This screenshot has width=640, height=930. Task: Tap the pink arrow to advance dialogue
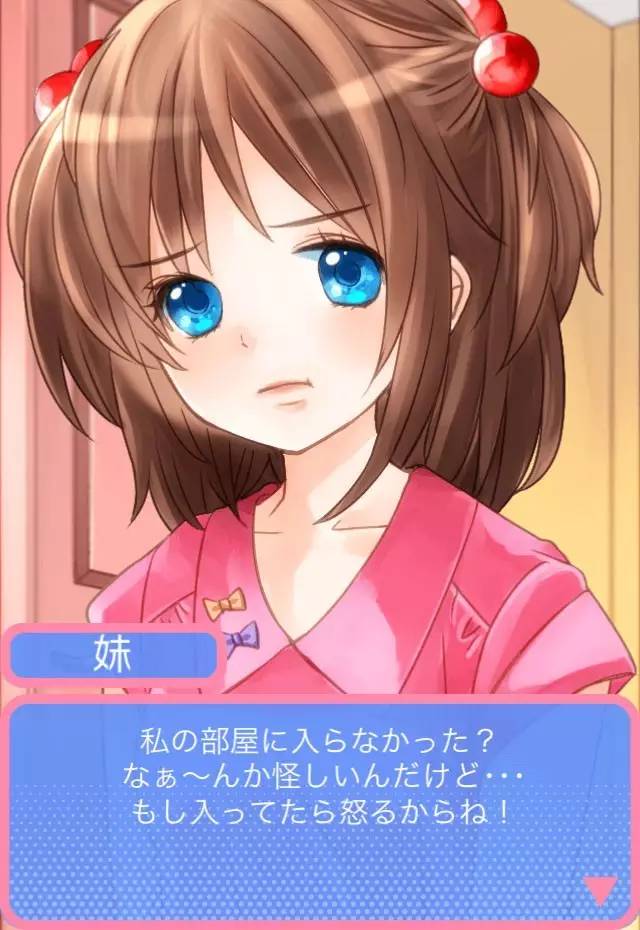point(600,889)
